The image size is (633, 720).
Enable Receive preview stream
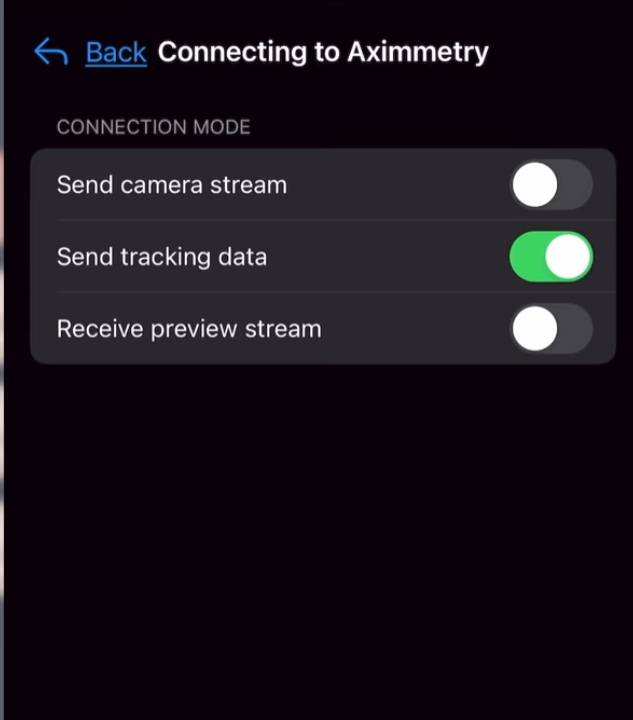pos(551,329)
